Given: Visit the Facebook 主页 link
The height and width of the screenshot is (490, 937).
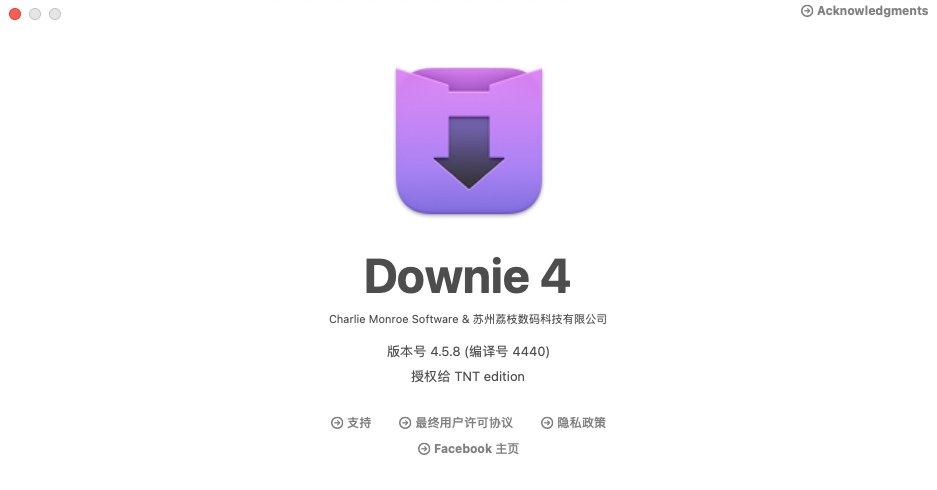Looking at the screenshot, I should pos(469,449).
